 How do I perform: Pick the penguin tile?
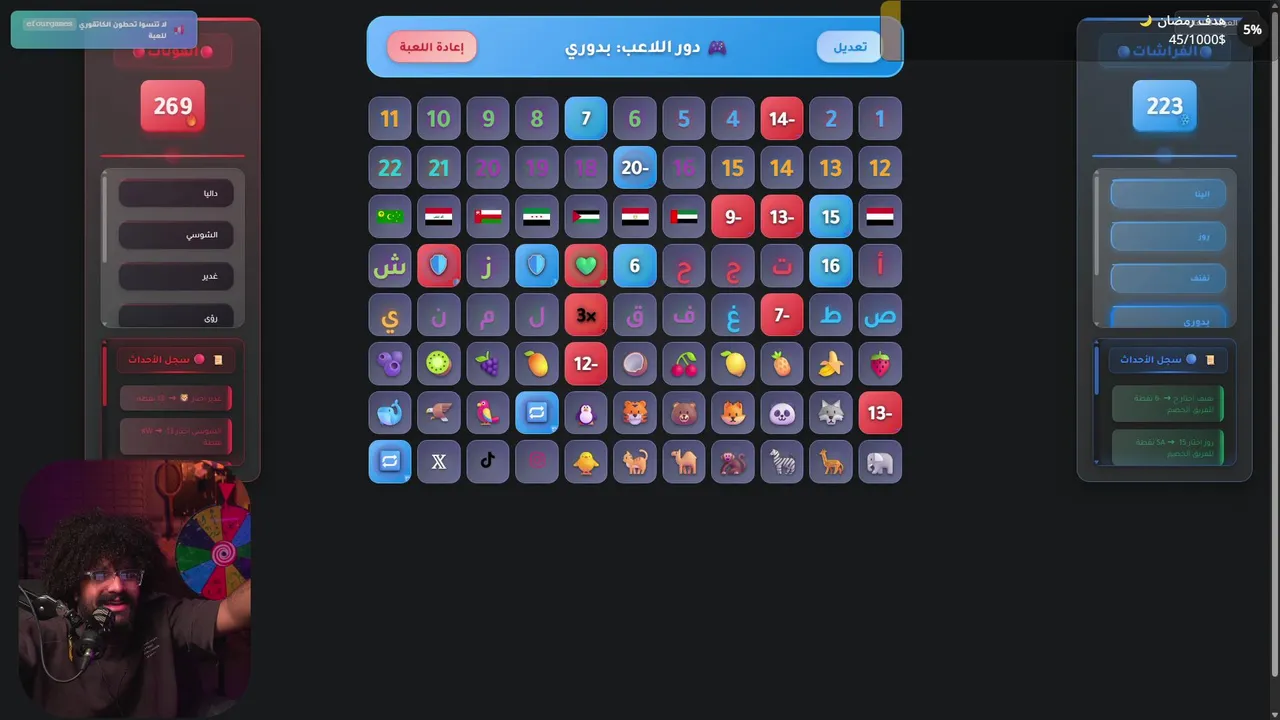click(586, 413)
